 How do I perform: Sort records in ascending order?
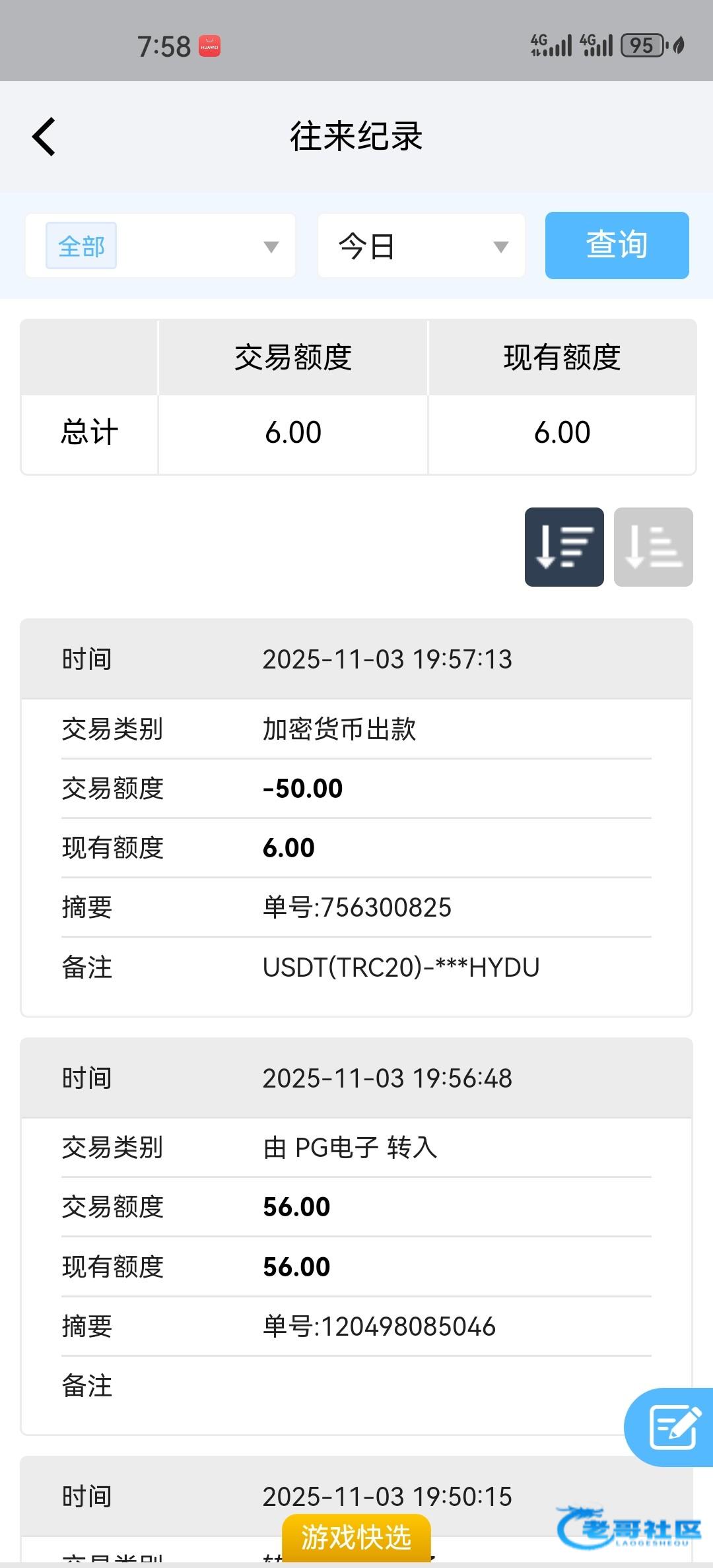pyautogui.click(x=653, y=546)
